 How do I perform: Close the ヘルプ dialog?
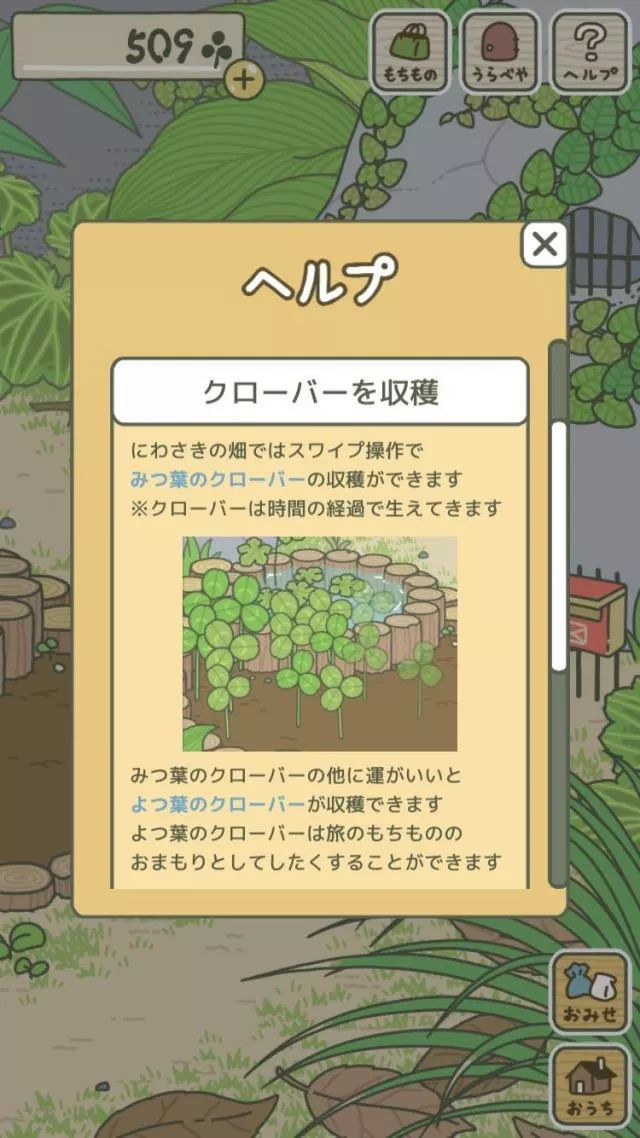(545, 245)
